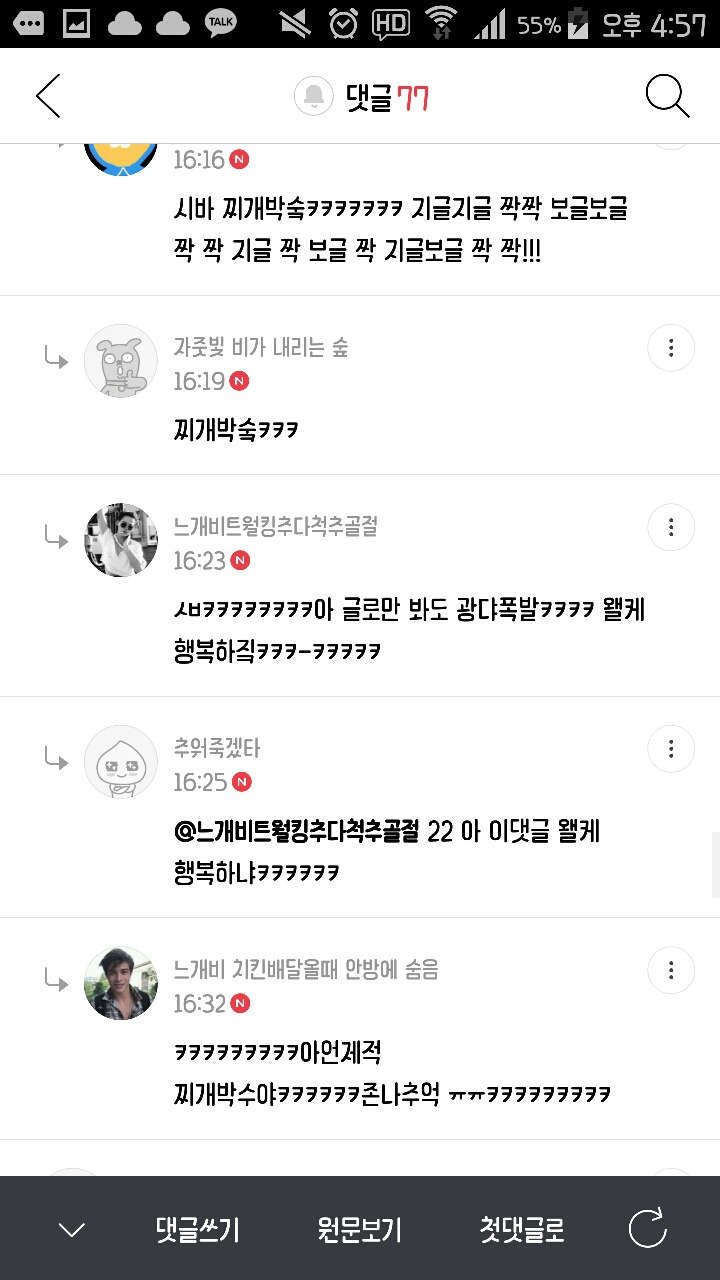
Task: View the original post via 원문보기
Action: [359, 1230]
